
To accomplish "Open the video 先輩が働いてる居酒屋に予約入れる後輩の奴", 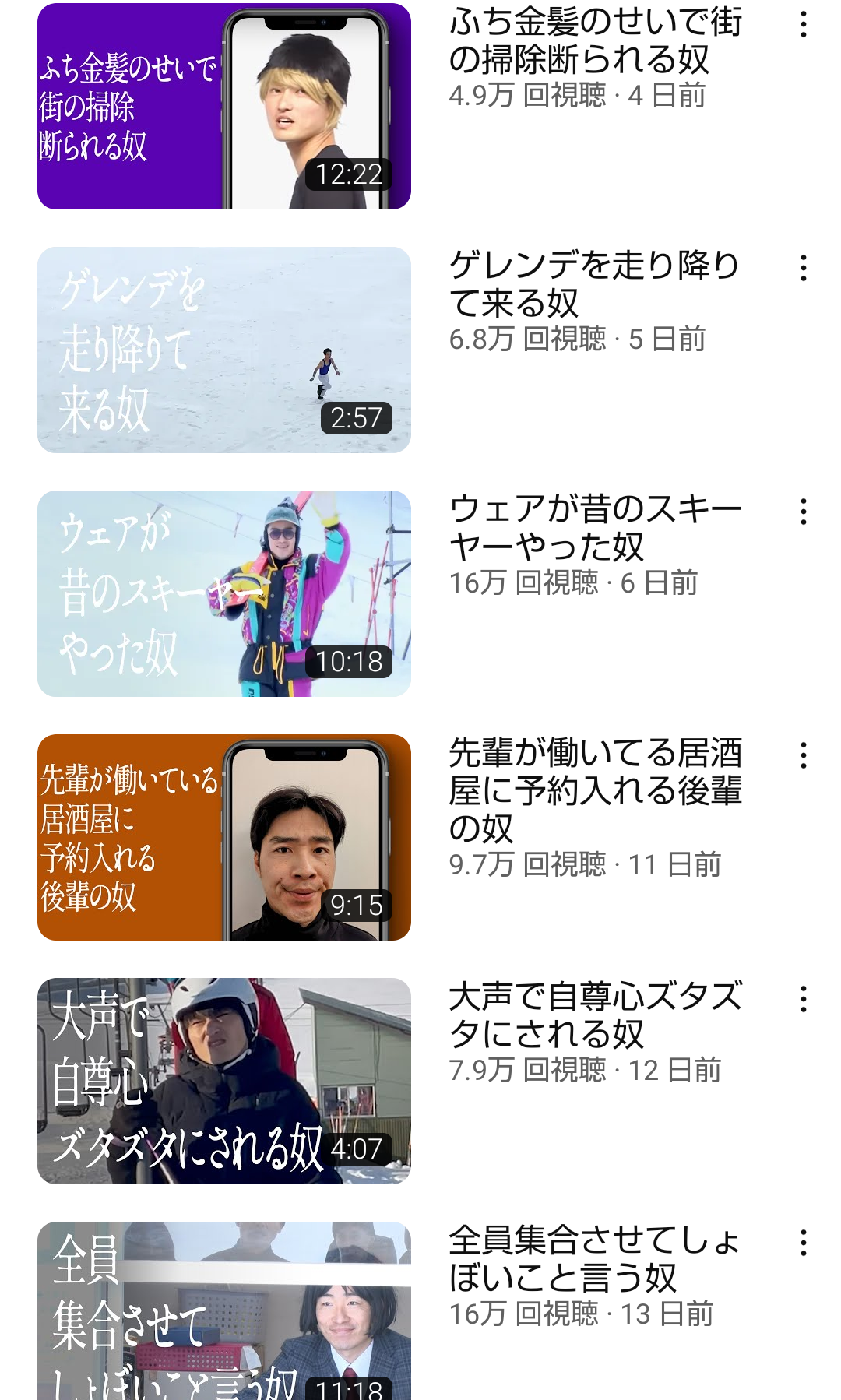I will (224, 837).
